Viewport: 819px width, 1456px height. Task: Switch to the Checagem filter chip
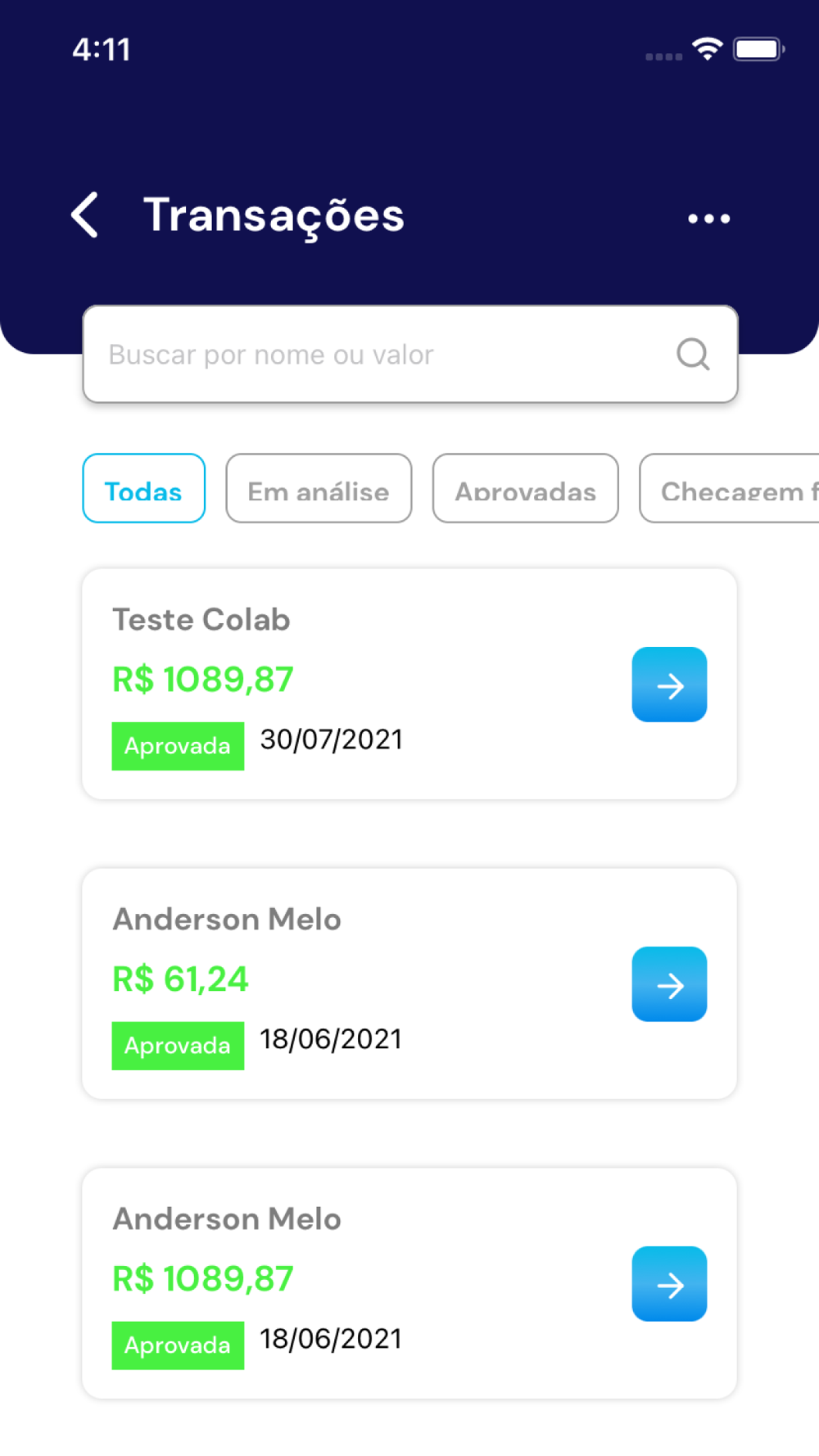(x=731, y=489)
